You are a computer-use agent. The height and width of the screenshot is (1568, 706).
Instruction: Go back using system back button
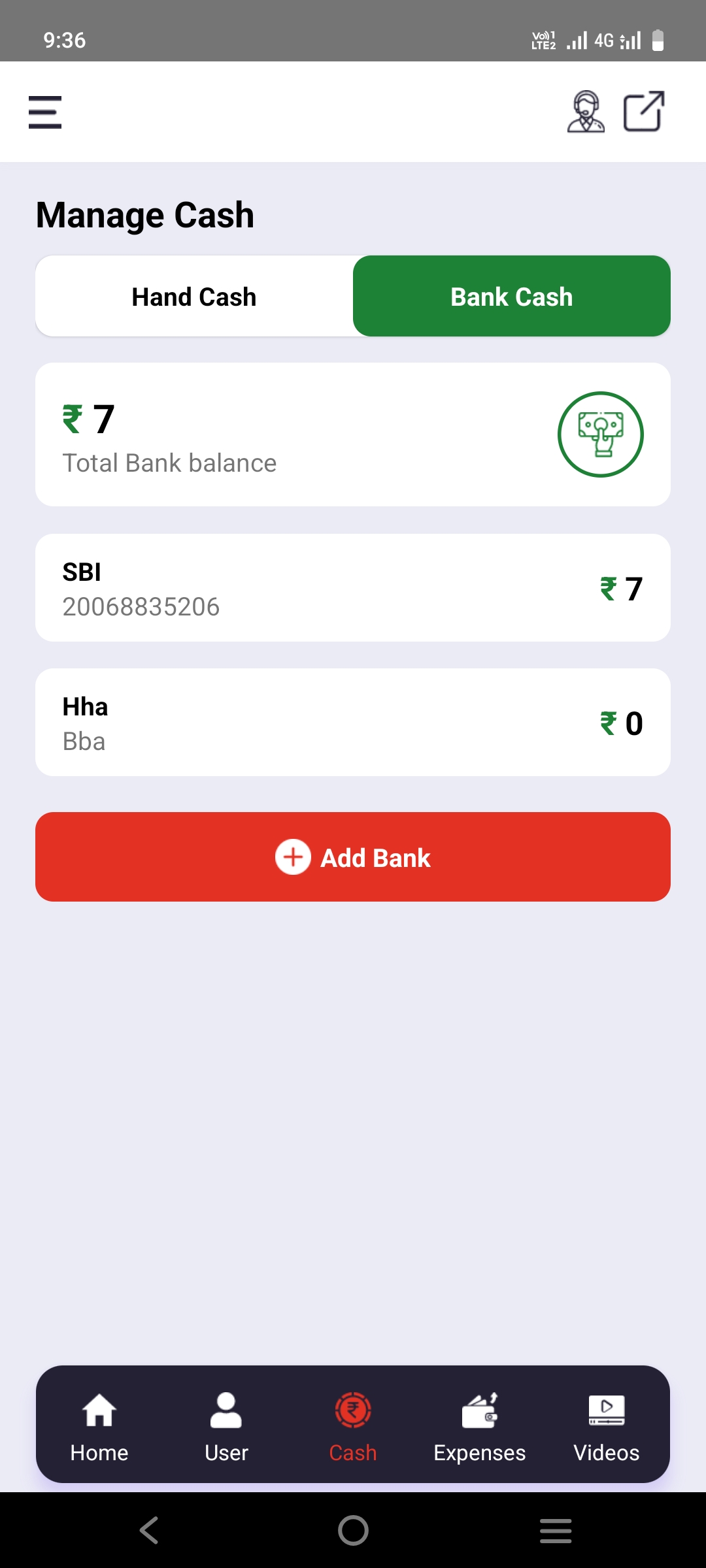click(149, 1530)
